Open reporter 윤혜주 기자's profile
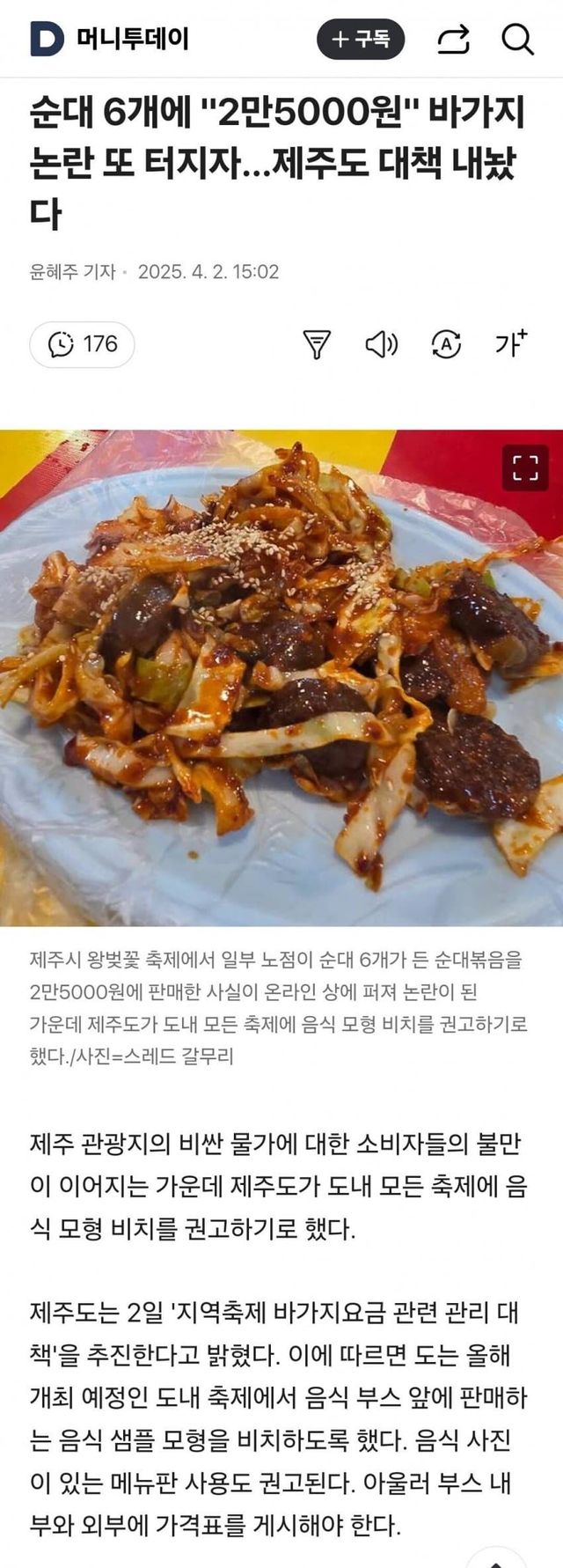Viewport: 563px width, 1568px height. tap(72, 272)
